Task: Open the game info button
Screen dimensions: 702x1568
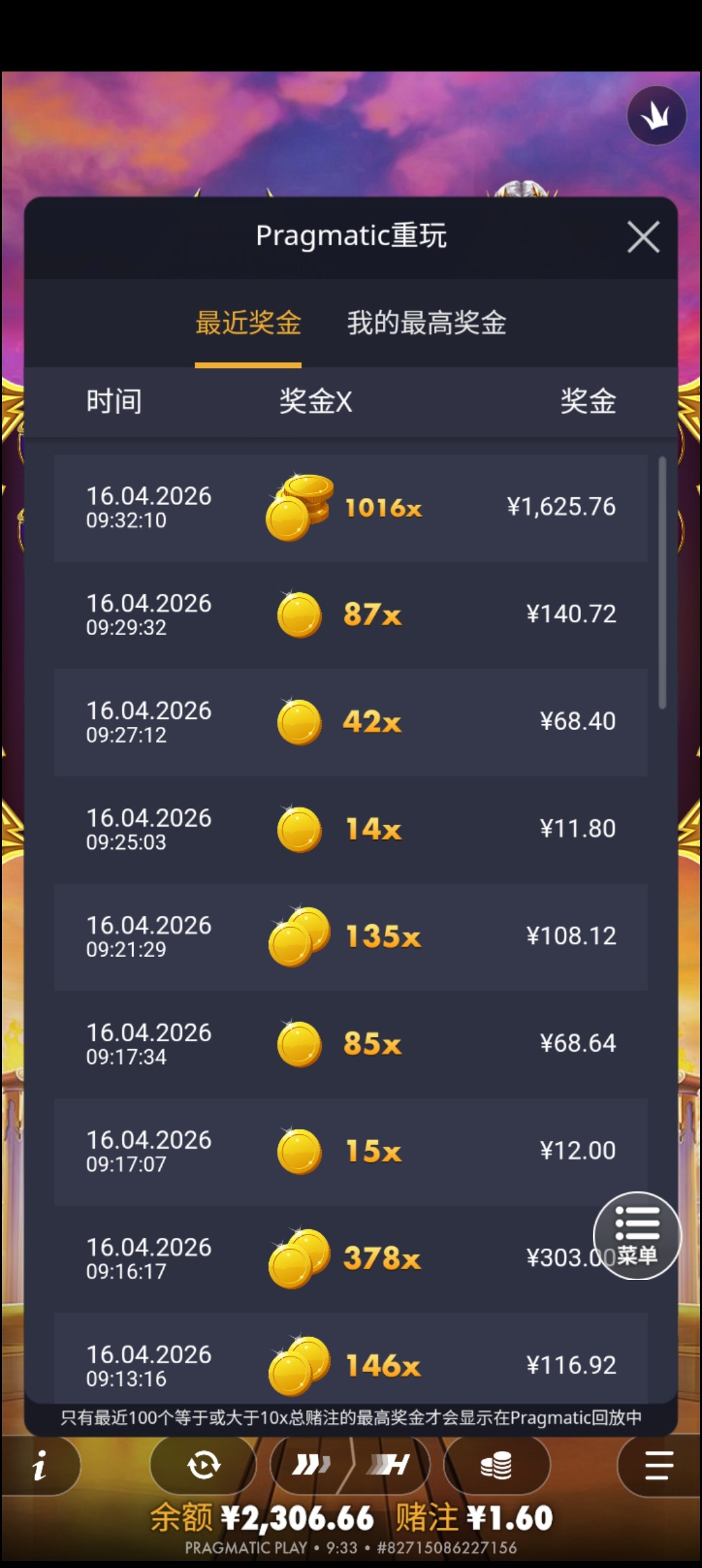Action: click(40, 1466)
